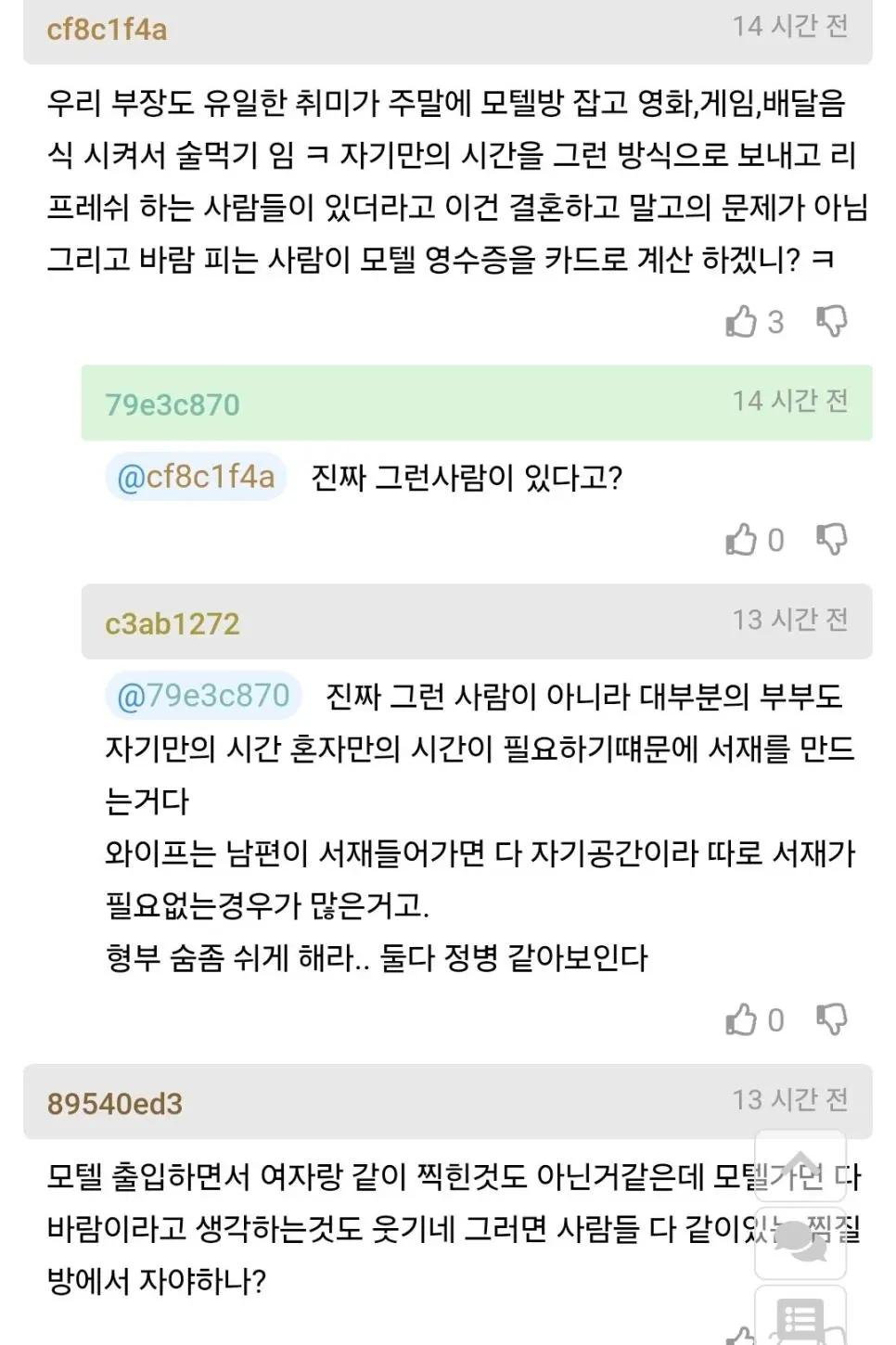
Task: Open the @79e3c870 mention link
Action: 203,696
